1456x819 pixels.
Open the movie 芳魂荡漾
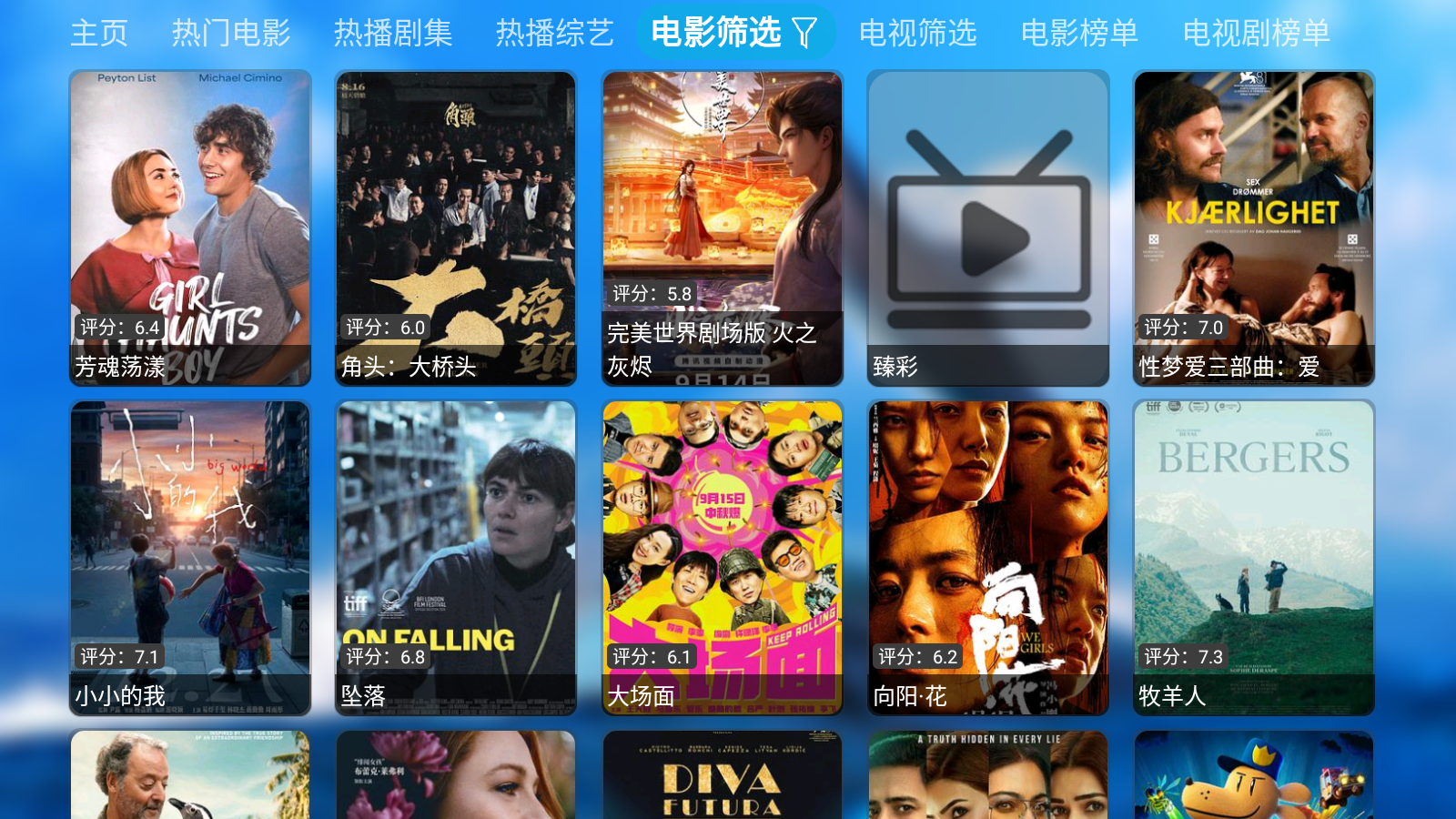tap(190, 227)
